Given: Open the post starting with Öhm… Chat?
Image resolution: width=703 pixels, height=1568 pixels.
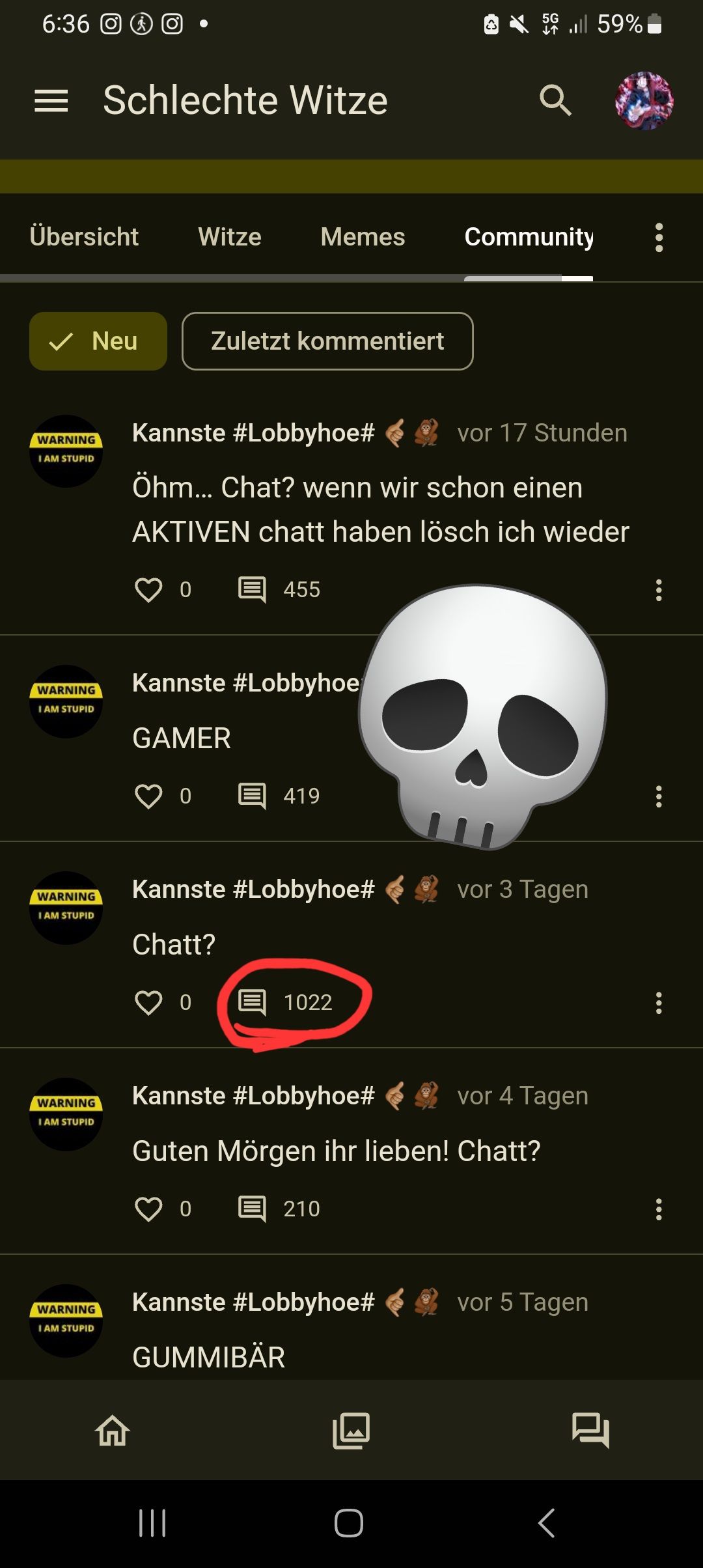Looking at the screenshot, I should pyautogui.click(x=380, y=509).
